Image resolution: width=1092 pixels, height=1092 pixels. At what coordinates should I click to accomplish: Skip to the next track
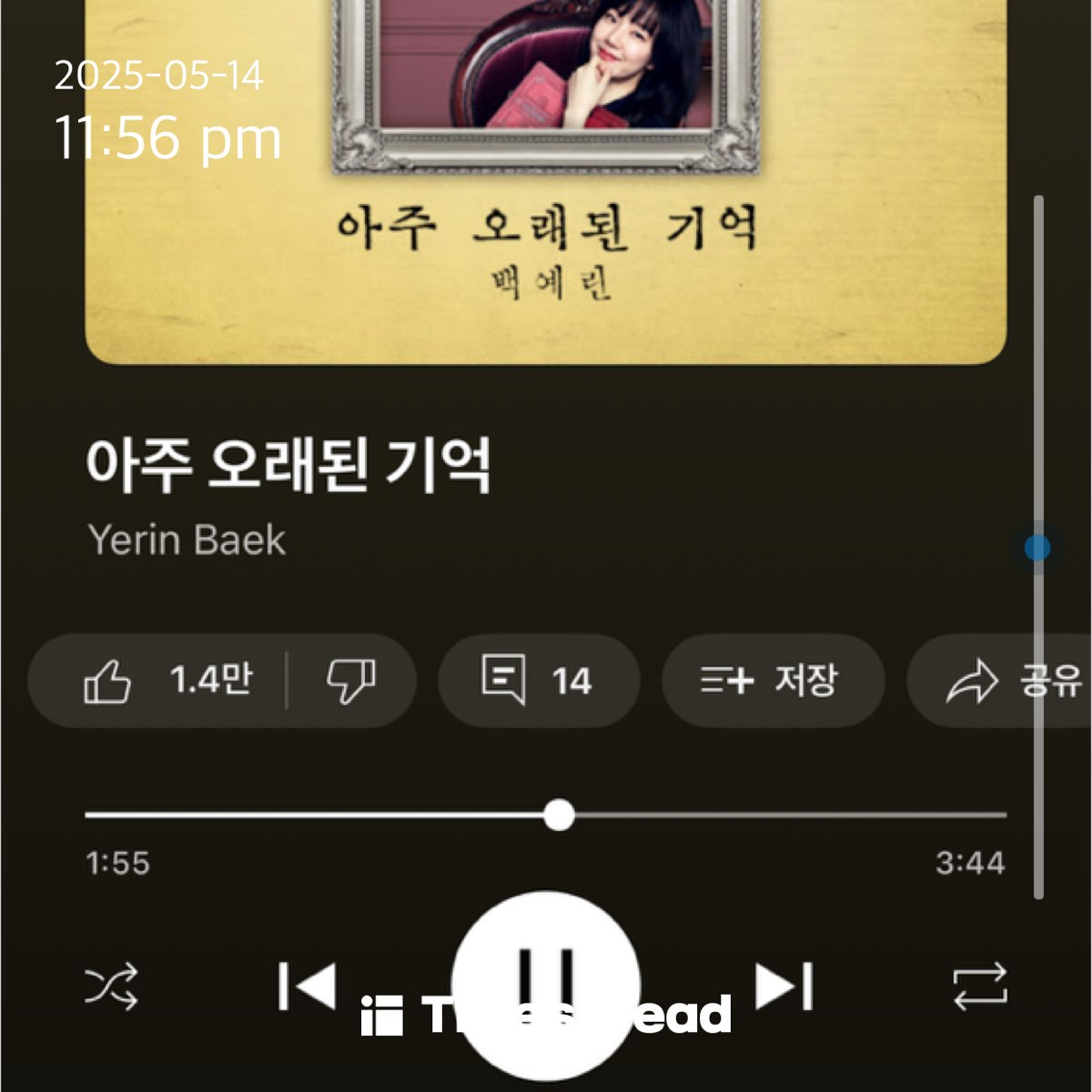(784, 986)
